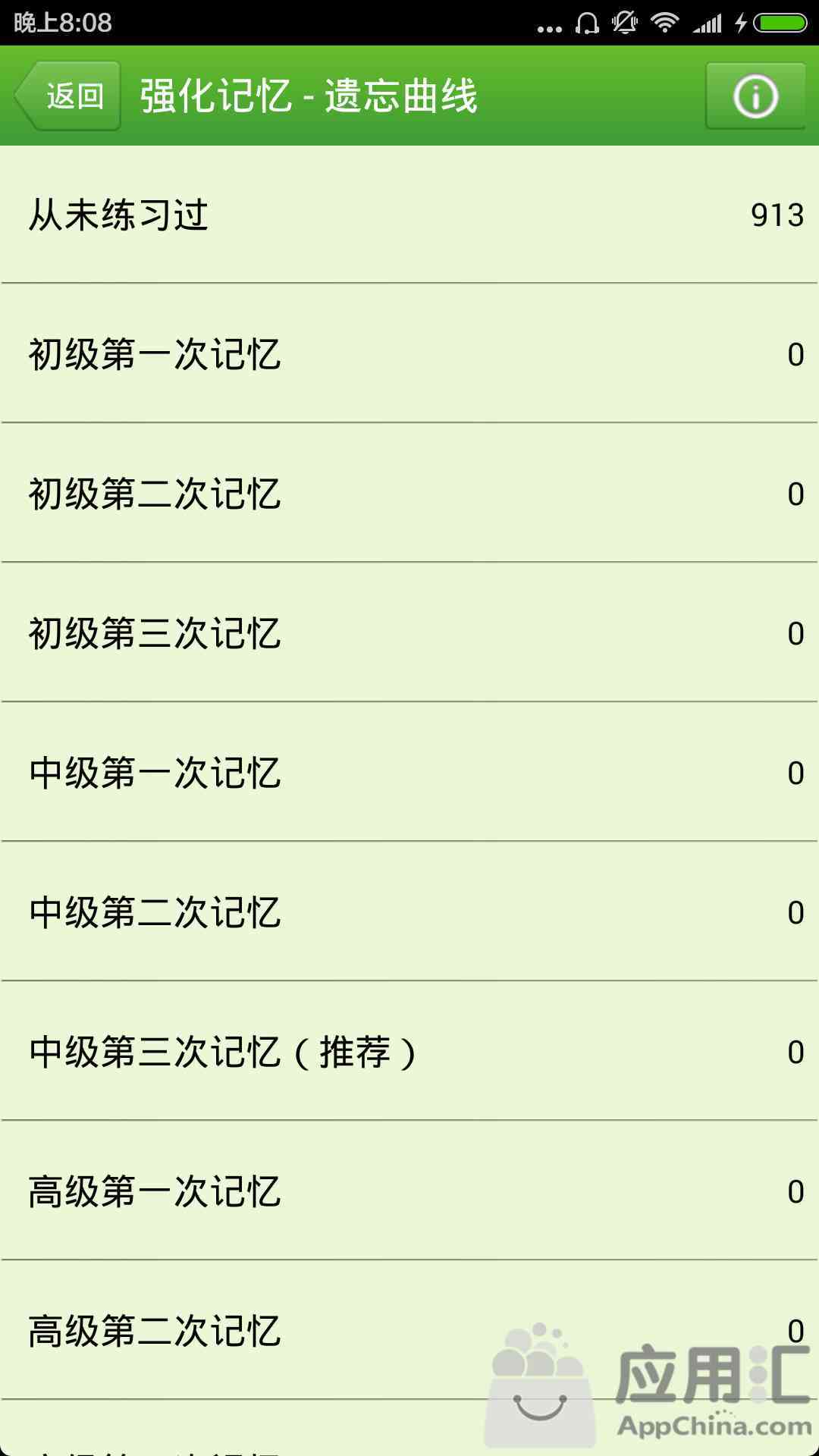The width and height of the screenshot is (819, 1456).
Task: Open the 从未练习过 row
Action: pyautogui.click(x=409, y=215)
